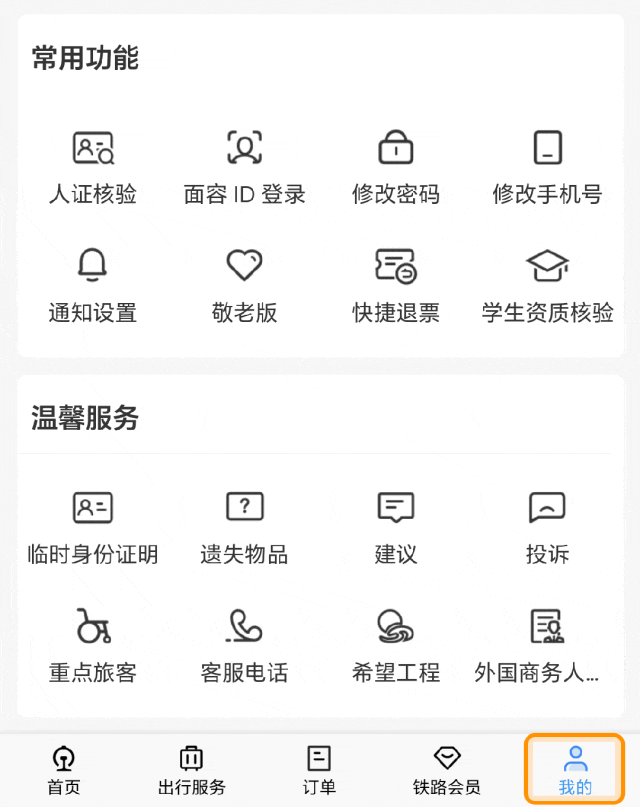Viewport: 640px width, 807px height.
Task: Go to the 订单 tab
Action: tap(319, 770)
